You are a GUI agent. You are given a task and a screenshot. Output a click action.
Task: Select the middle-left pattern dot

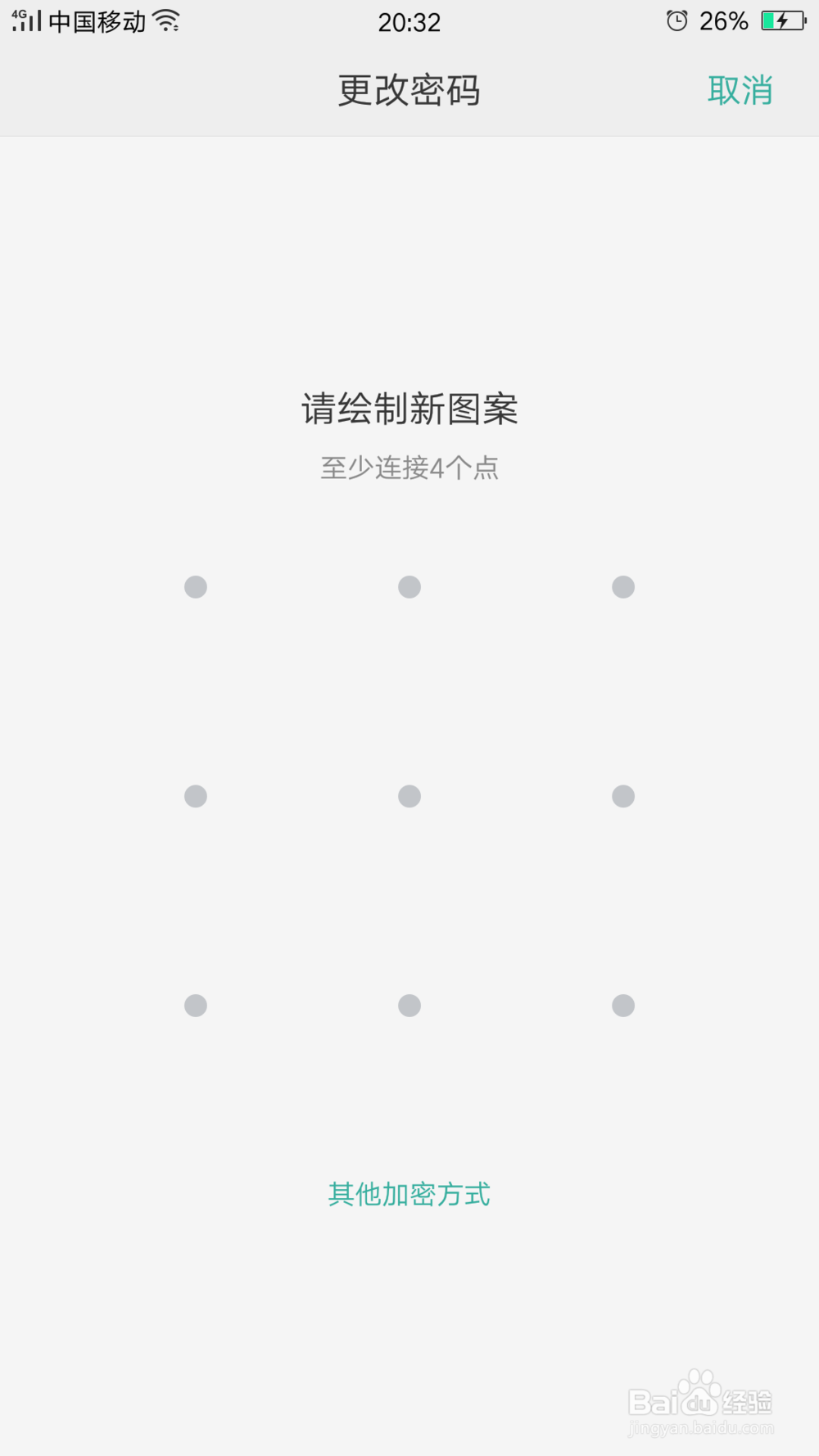(x=196, y=795)
